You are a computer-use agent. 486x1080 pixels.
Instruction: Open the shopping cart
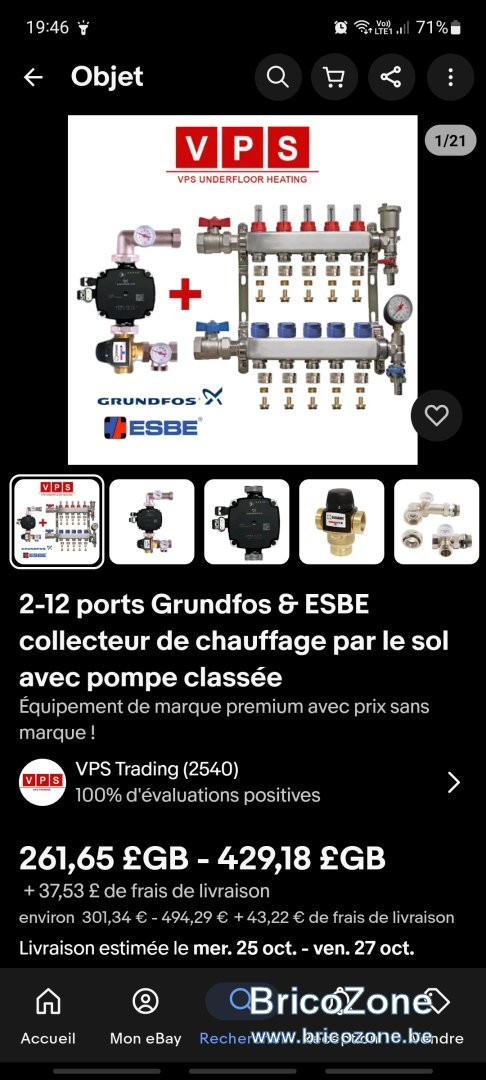pyautogui.click(x=335, y=77)
